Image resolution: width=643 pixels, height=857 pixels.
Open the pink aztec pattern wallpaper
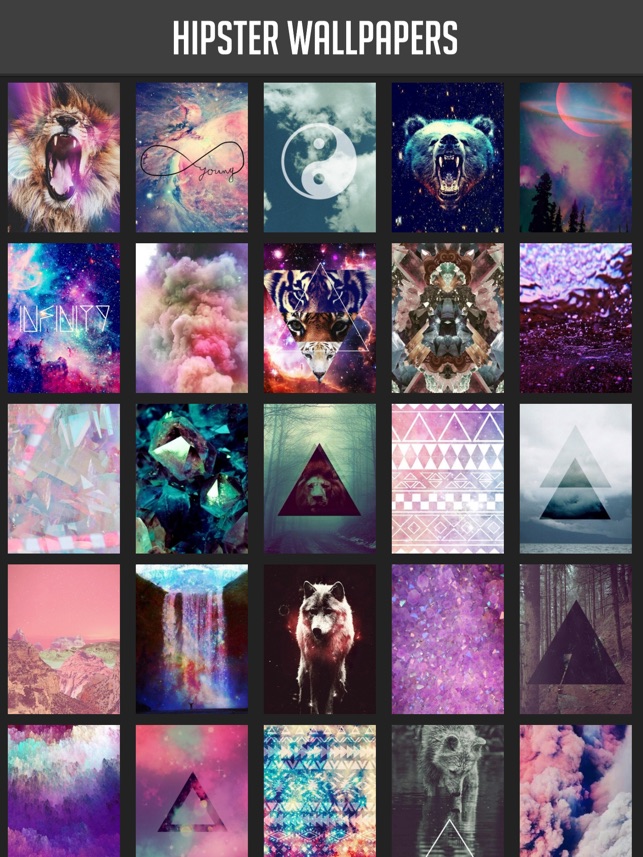448,479
